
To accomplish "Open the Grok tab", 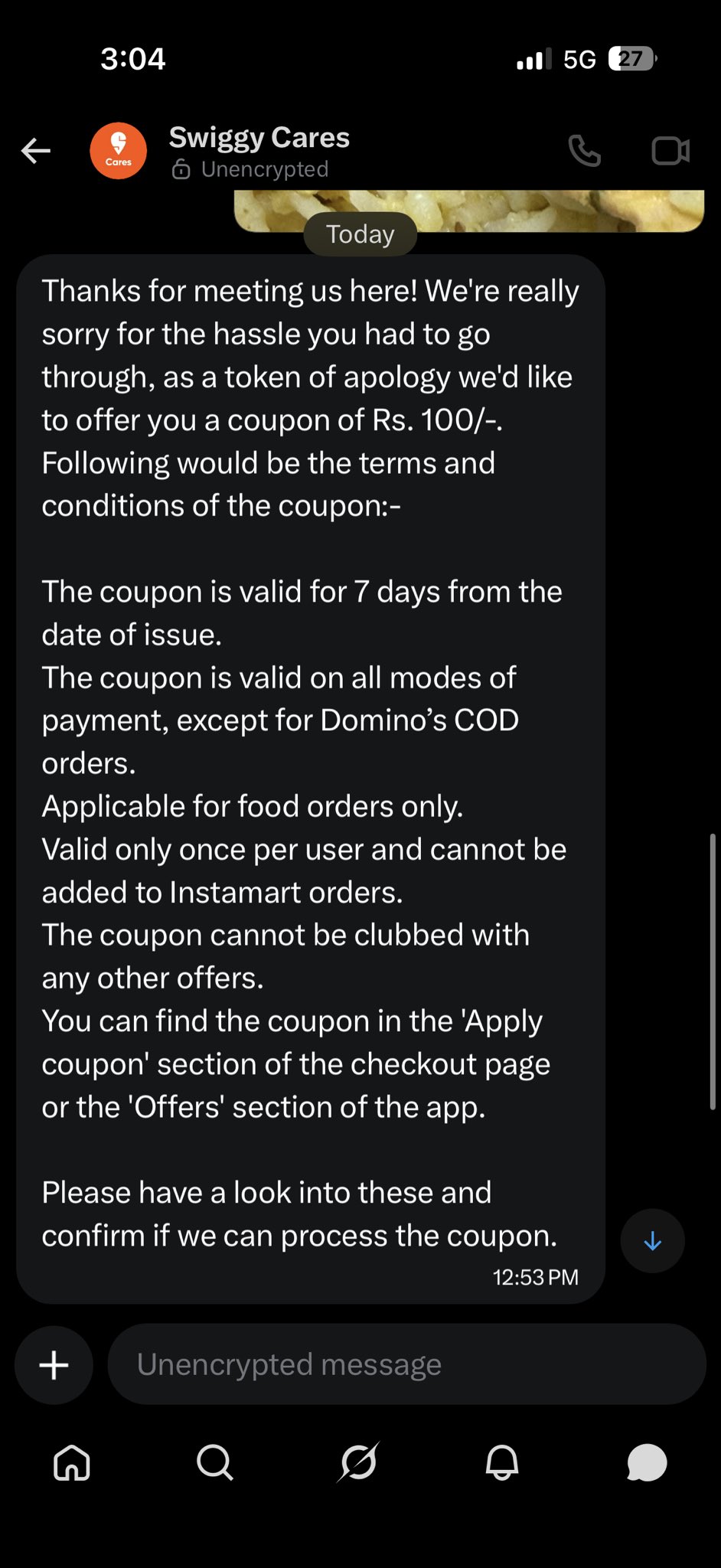I will coord(359,1463).
